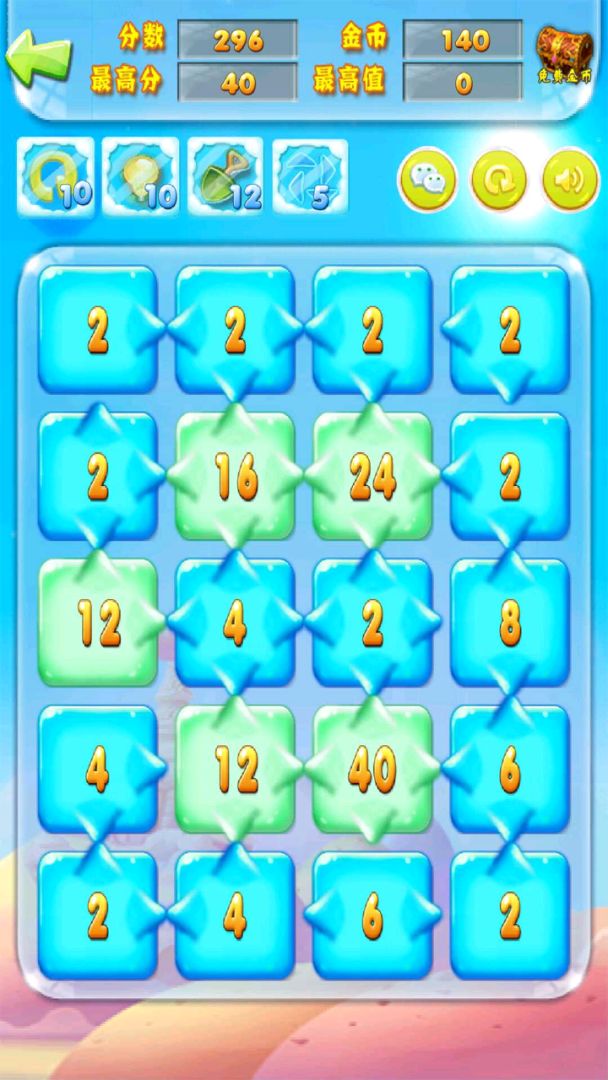Select the green 40 tile
608x1080 pixels.
point(372,769)
